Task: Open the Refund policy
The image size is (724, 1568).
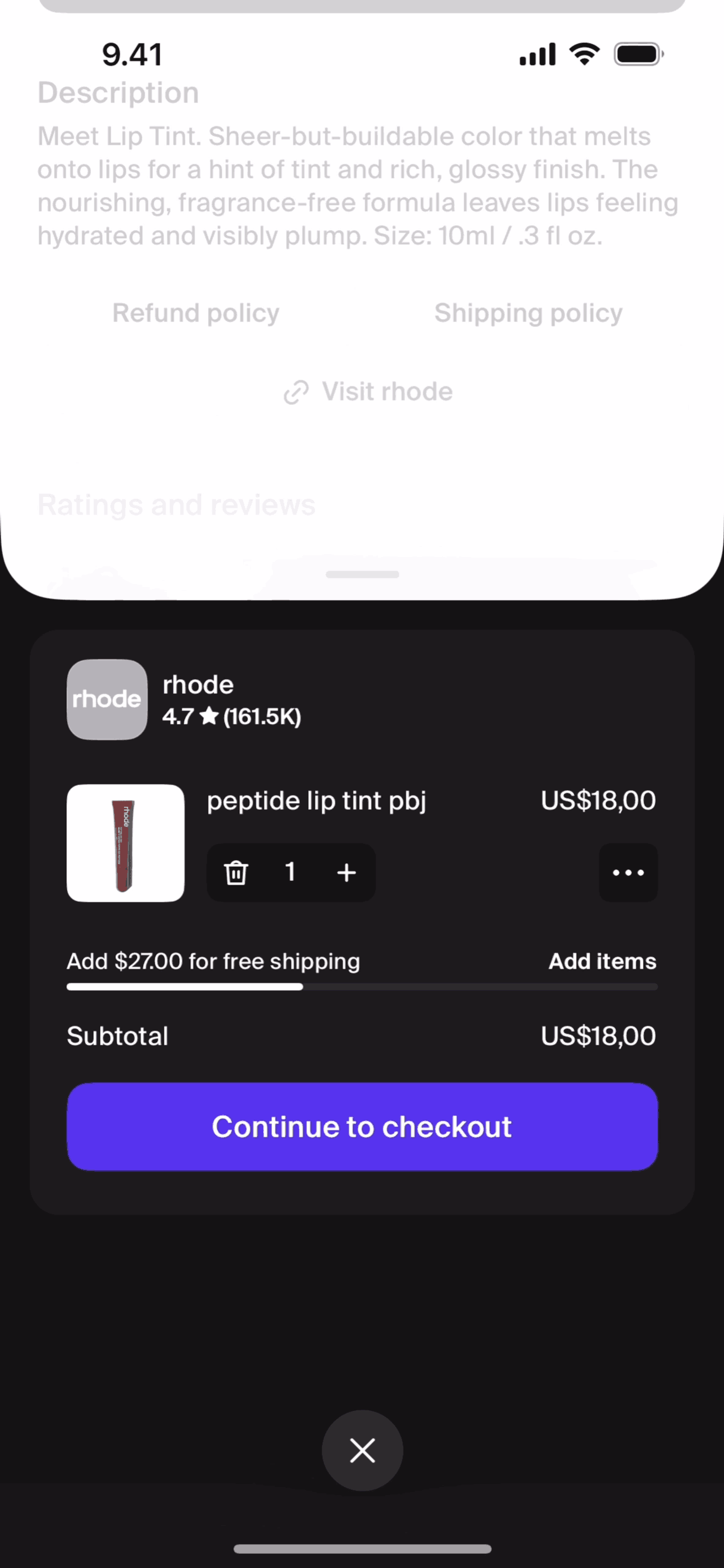Action: pos(196,313)
